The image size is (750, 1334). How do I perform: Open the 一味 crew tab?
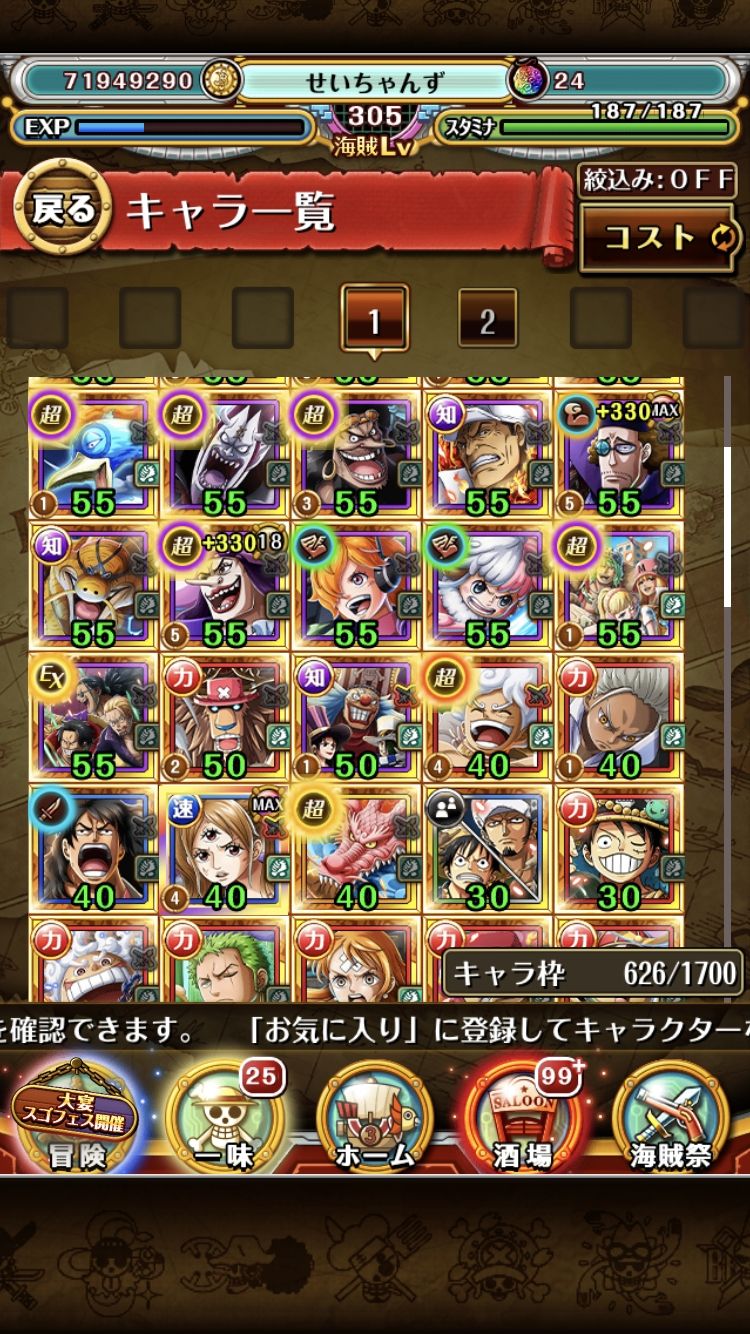coord(225,1115)
